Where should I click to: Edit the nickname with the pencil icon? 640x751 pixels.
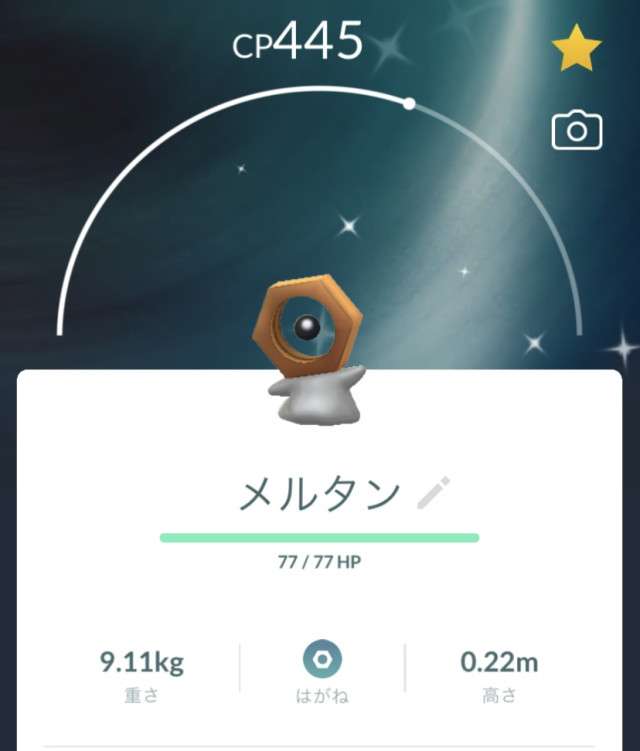coord(433,493)
